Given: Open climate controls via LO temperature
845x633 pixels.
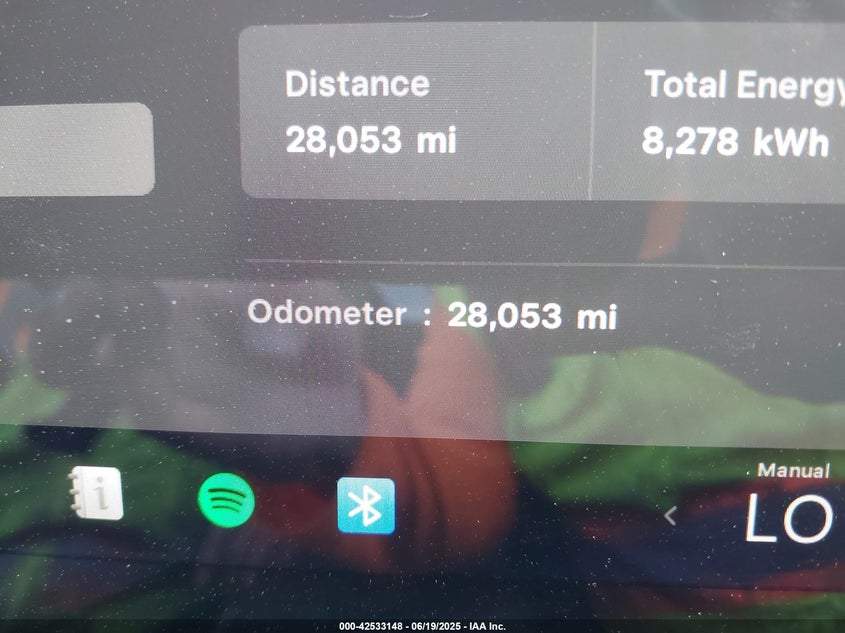Looking at the screenshot, I should coord(788,519).
